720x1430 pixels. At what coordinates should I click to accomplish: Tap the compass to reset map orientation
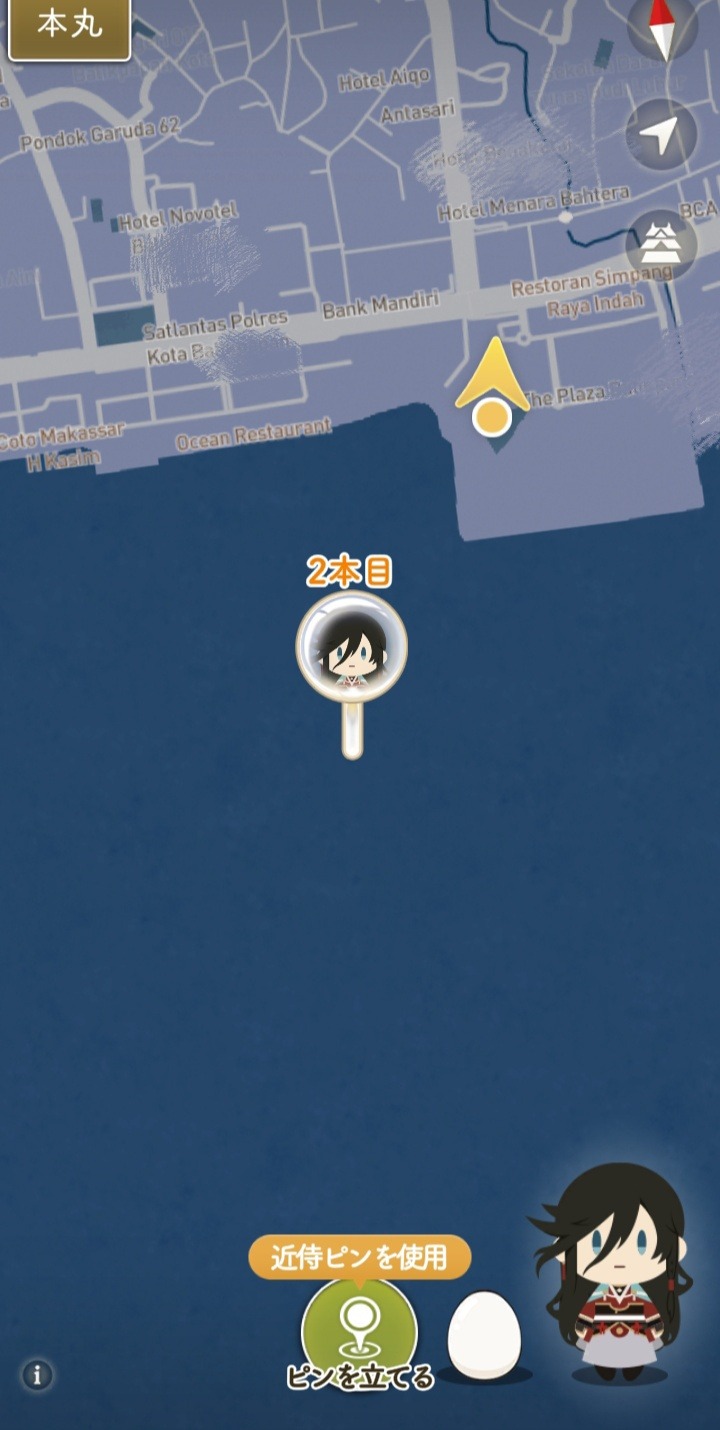661,28
